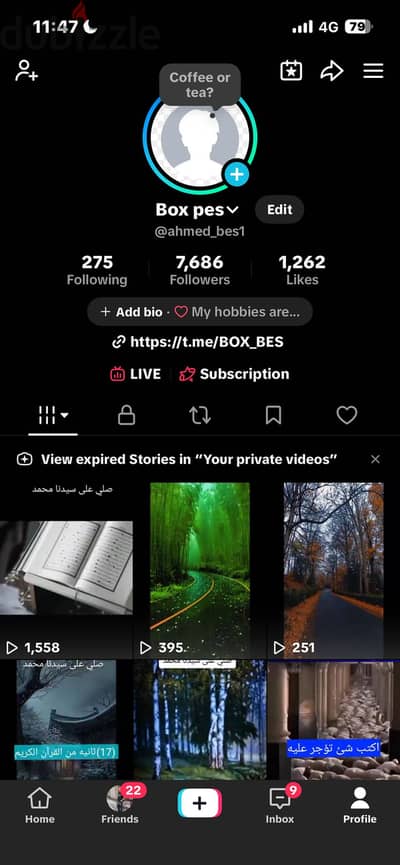Dismiss the expired Stories banner
400x865 pixels.
(375, 459)
